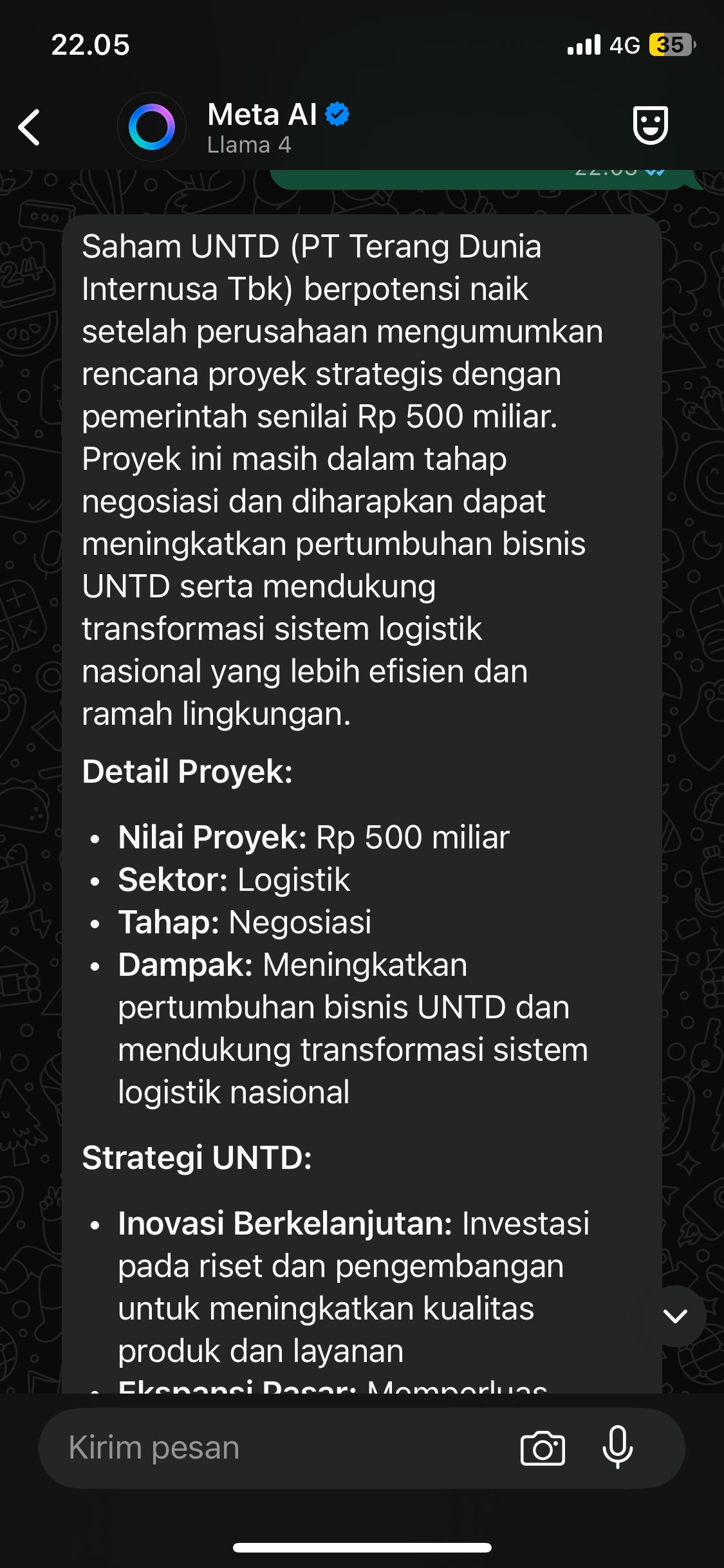Open camera to send a photo
This screenshot has height=1568, width=724.
pyautogui.click(x=543, y=1449)
